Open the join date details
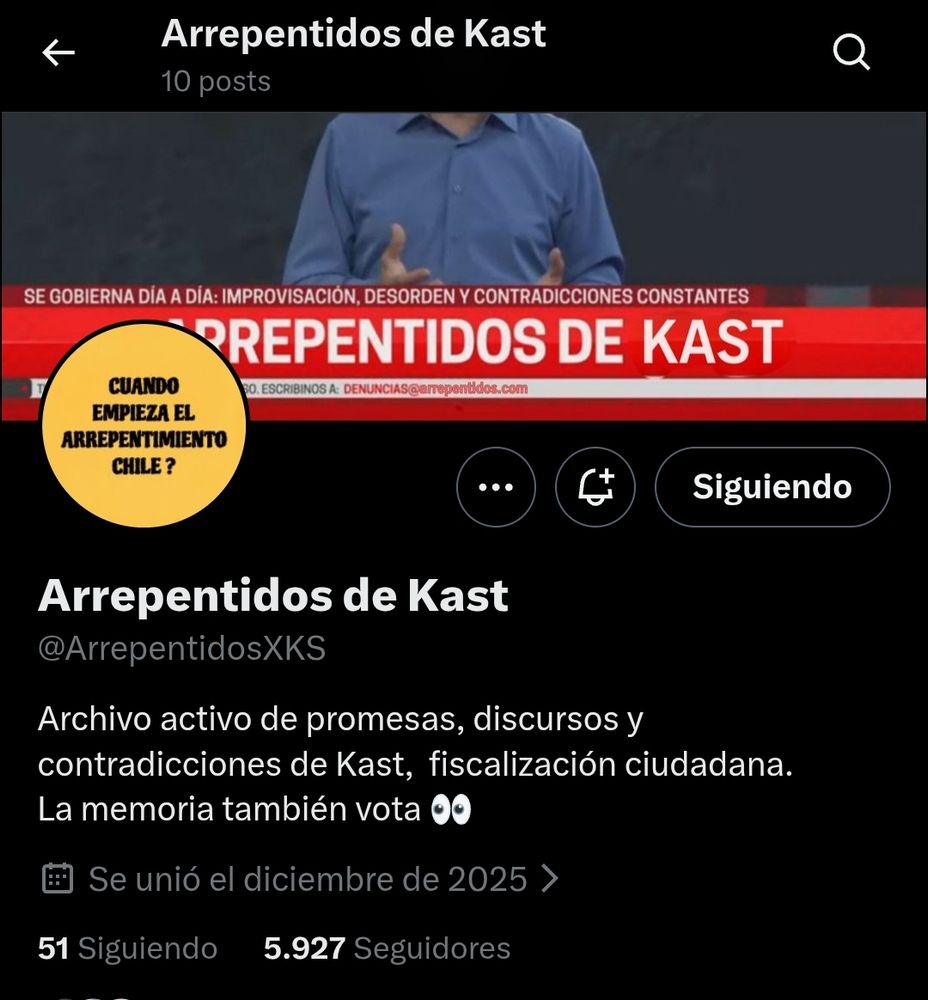928x1000 pixels. [x=300, y=879]
